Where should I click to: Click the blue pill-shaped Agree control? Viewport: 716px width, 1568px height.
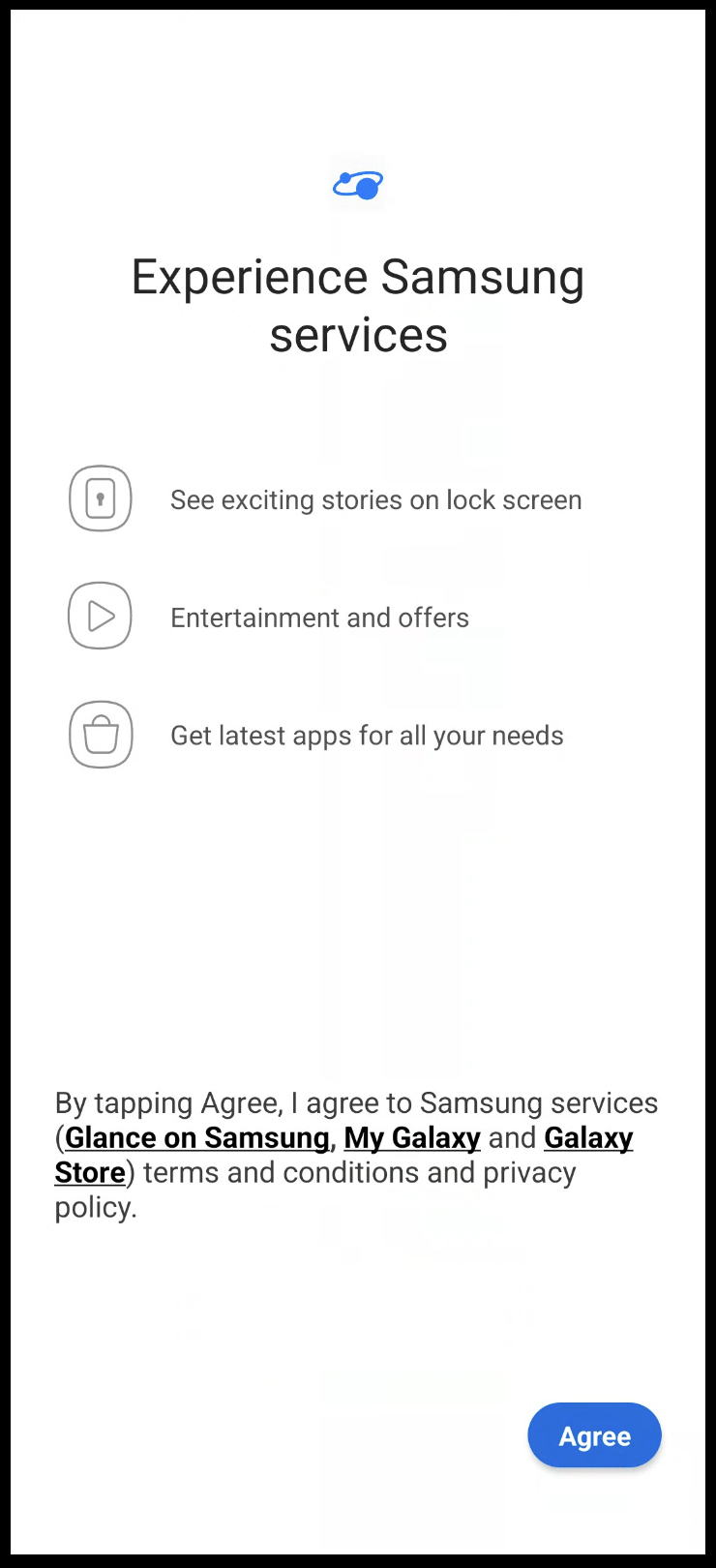point(594,1435)
